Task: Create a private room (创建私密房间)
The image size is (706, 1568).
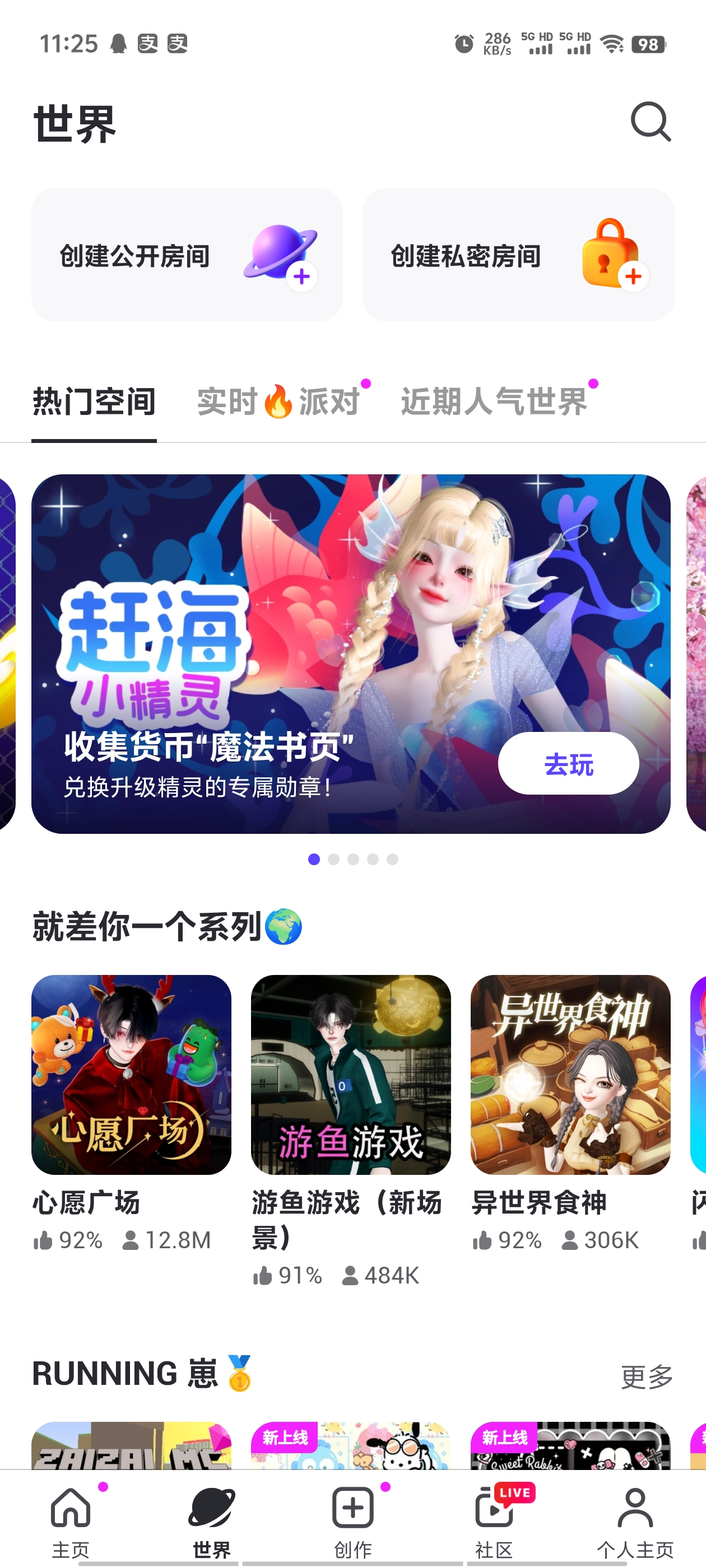Action: [518, 254]
